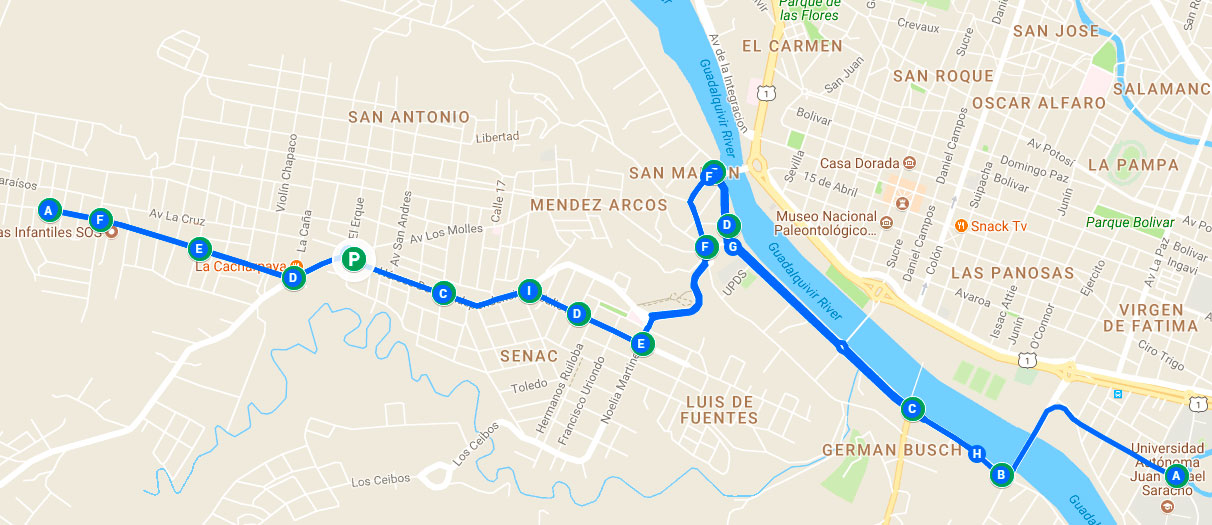
Task: Tap the B stop marker
Action: 1000,475
